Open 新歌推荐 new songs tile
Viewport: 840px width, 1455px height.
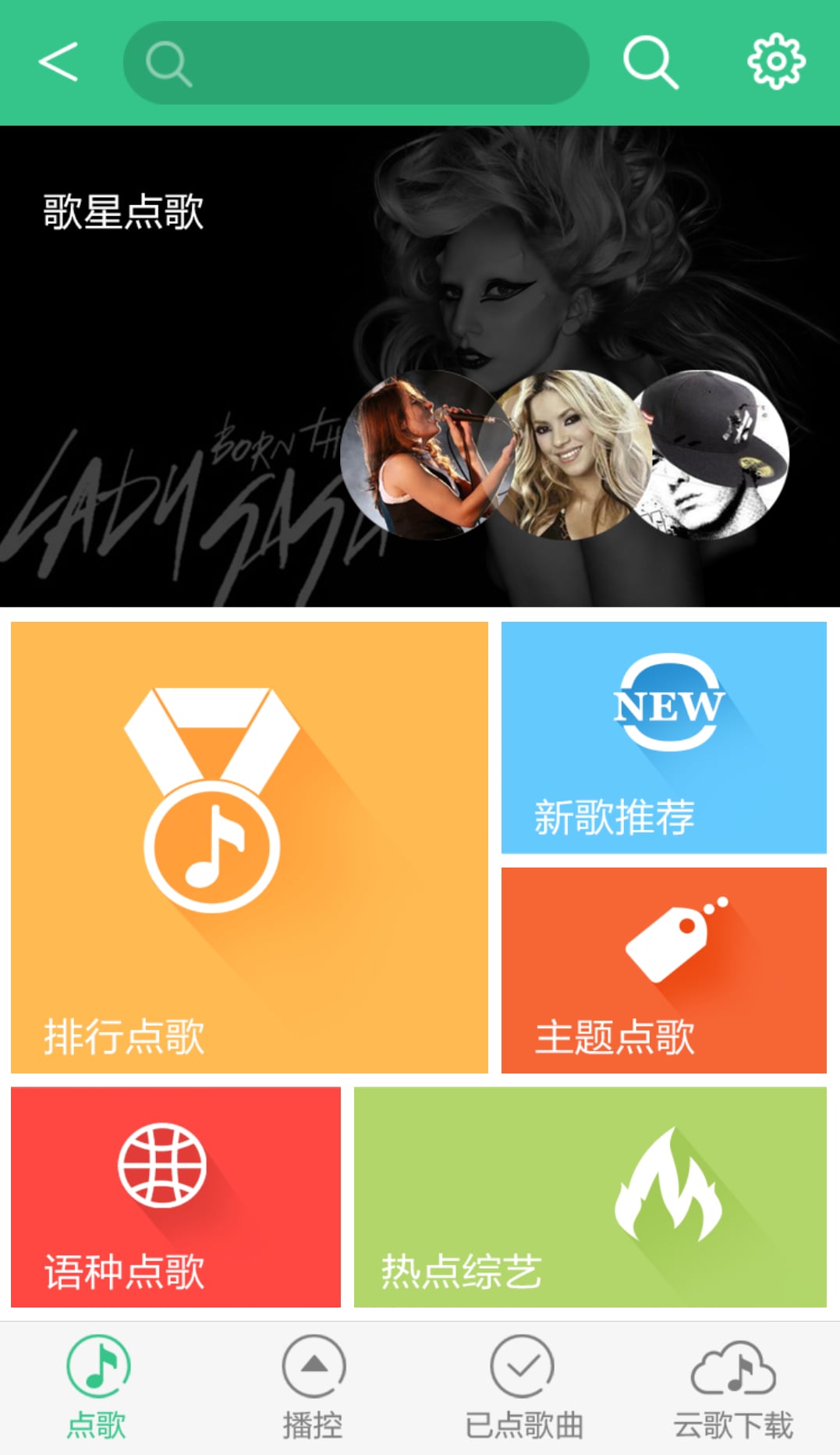(x=664, y=737)
